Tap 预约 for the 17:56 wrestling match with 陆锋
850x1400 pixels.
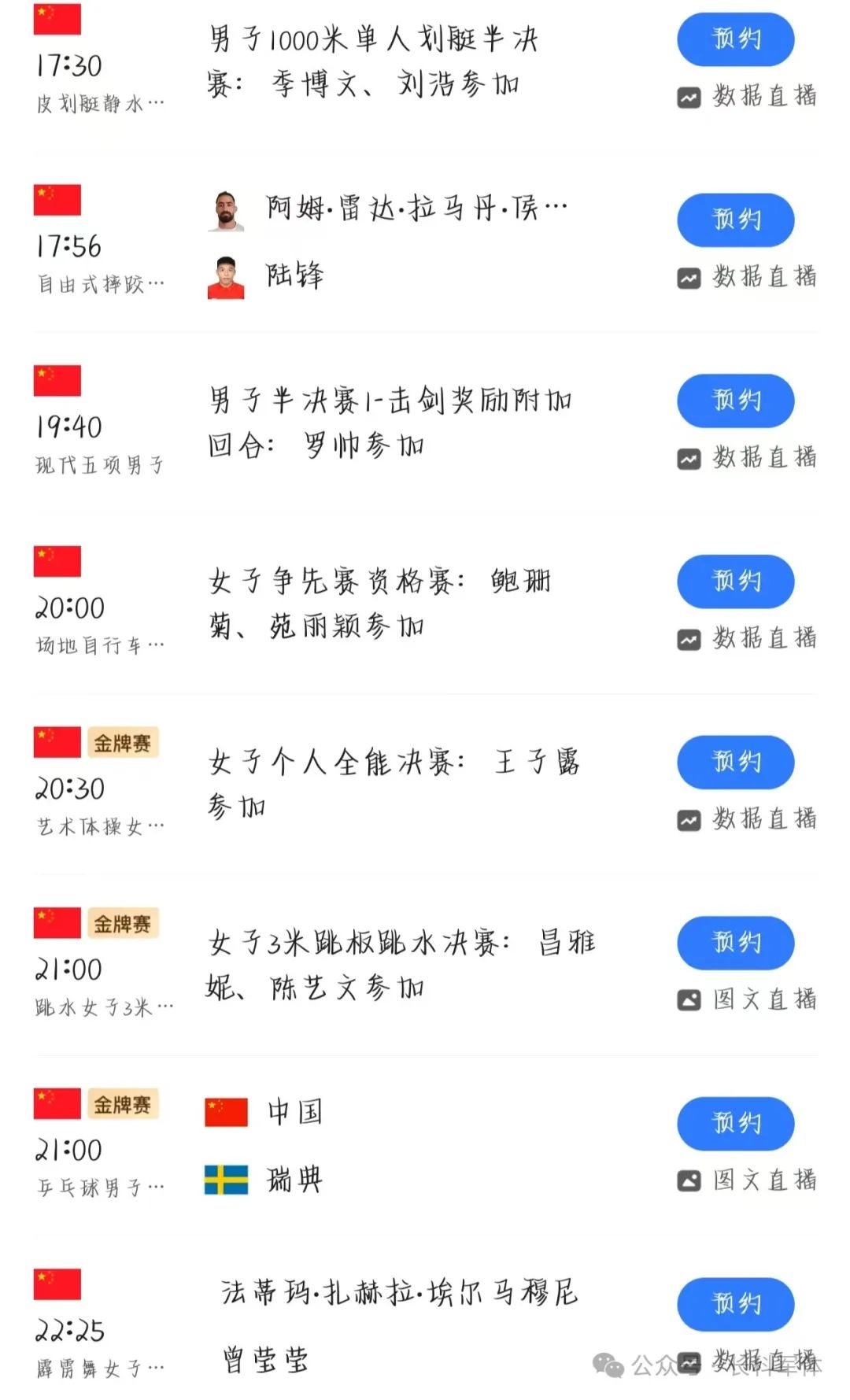point(735,220)
